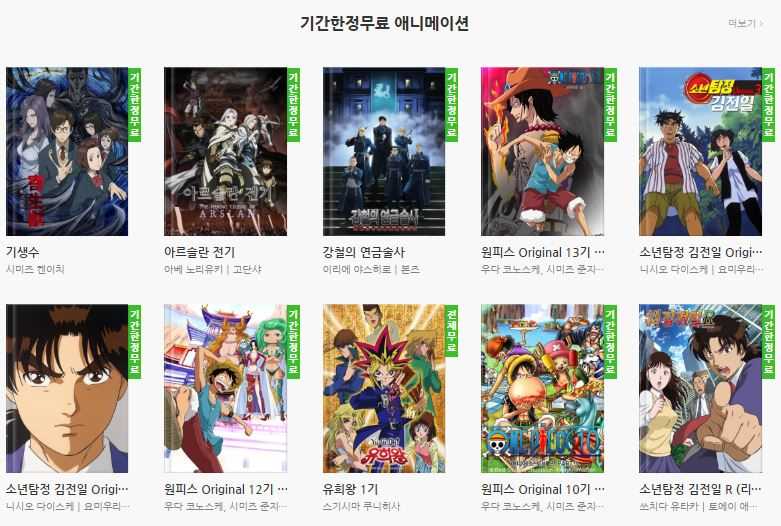Open the 유희왕 1기 anime card
Viewport: 781px width, 526px height.
click(x=383, y=389)
